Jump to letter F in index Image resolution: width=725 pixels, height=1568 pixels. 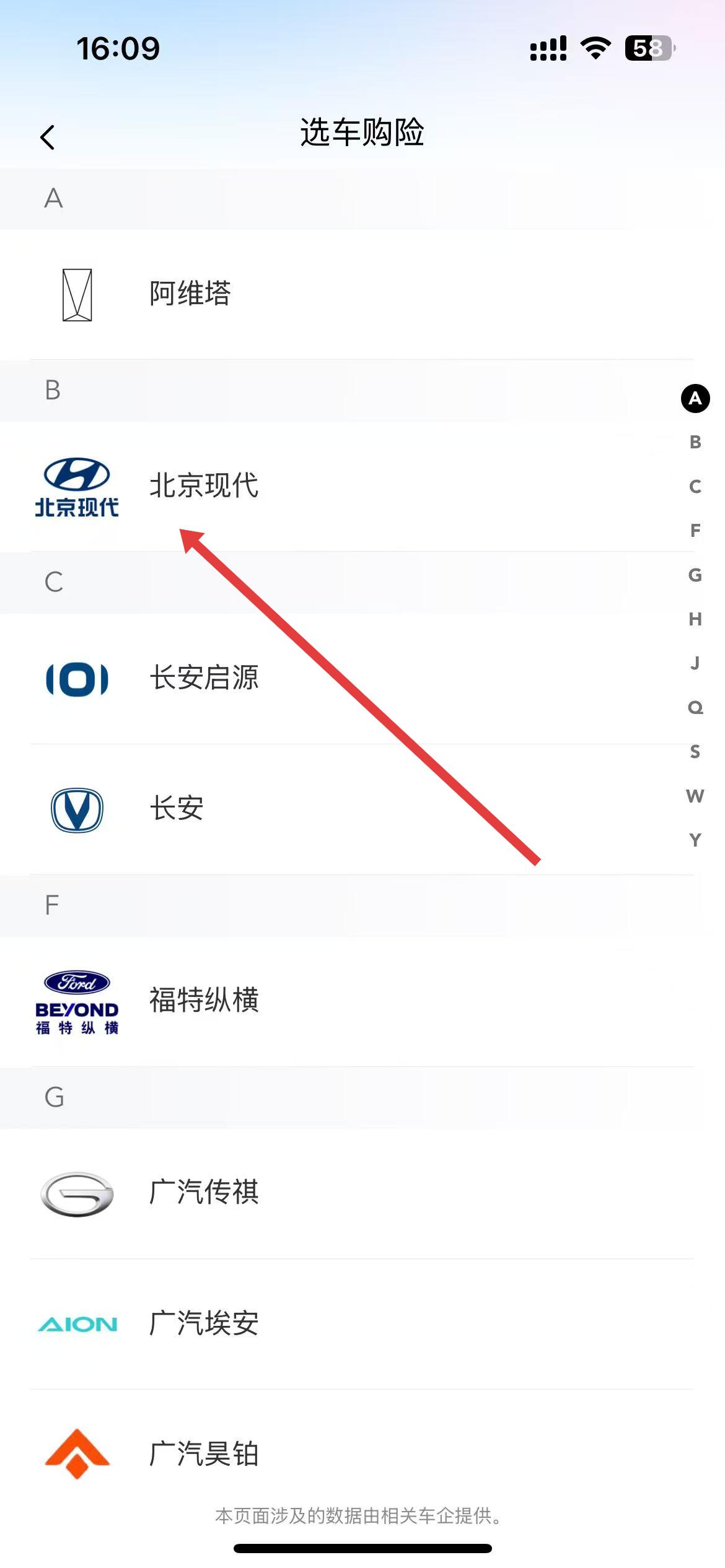point(695,531)
